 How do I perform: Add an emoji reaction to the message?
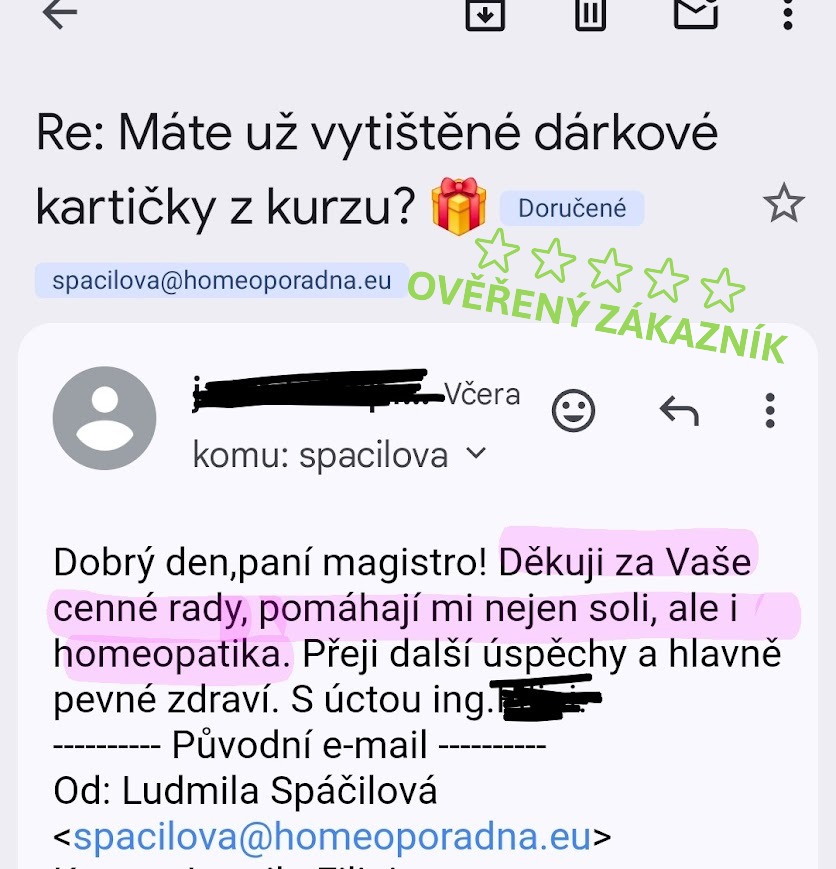[574, 410]
